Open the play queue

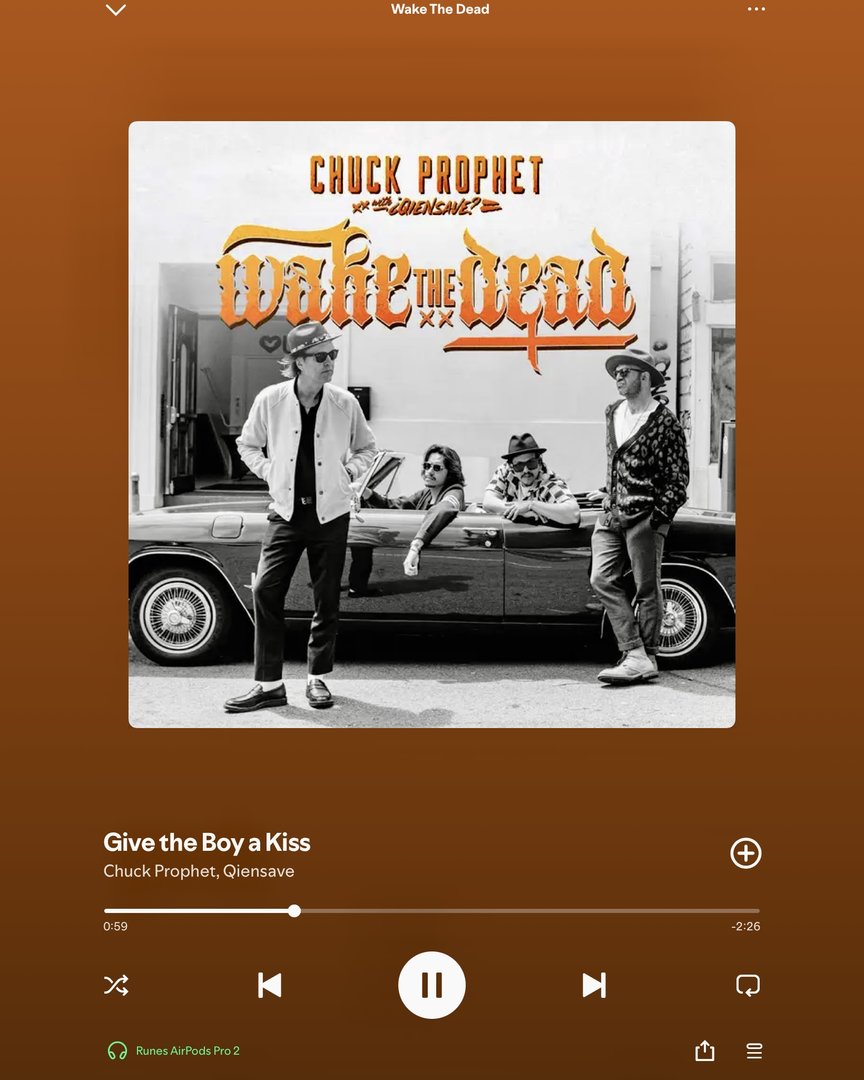pyautogui.click(x=755, y=1051)
